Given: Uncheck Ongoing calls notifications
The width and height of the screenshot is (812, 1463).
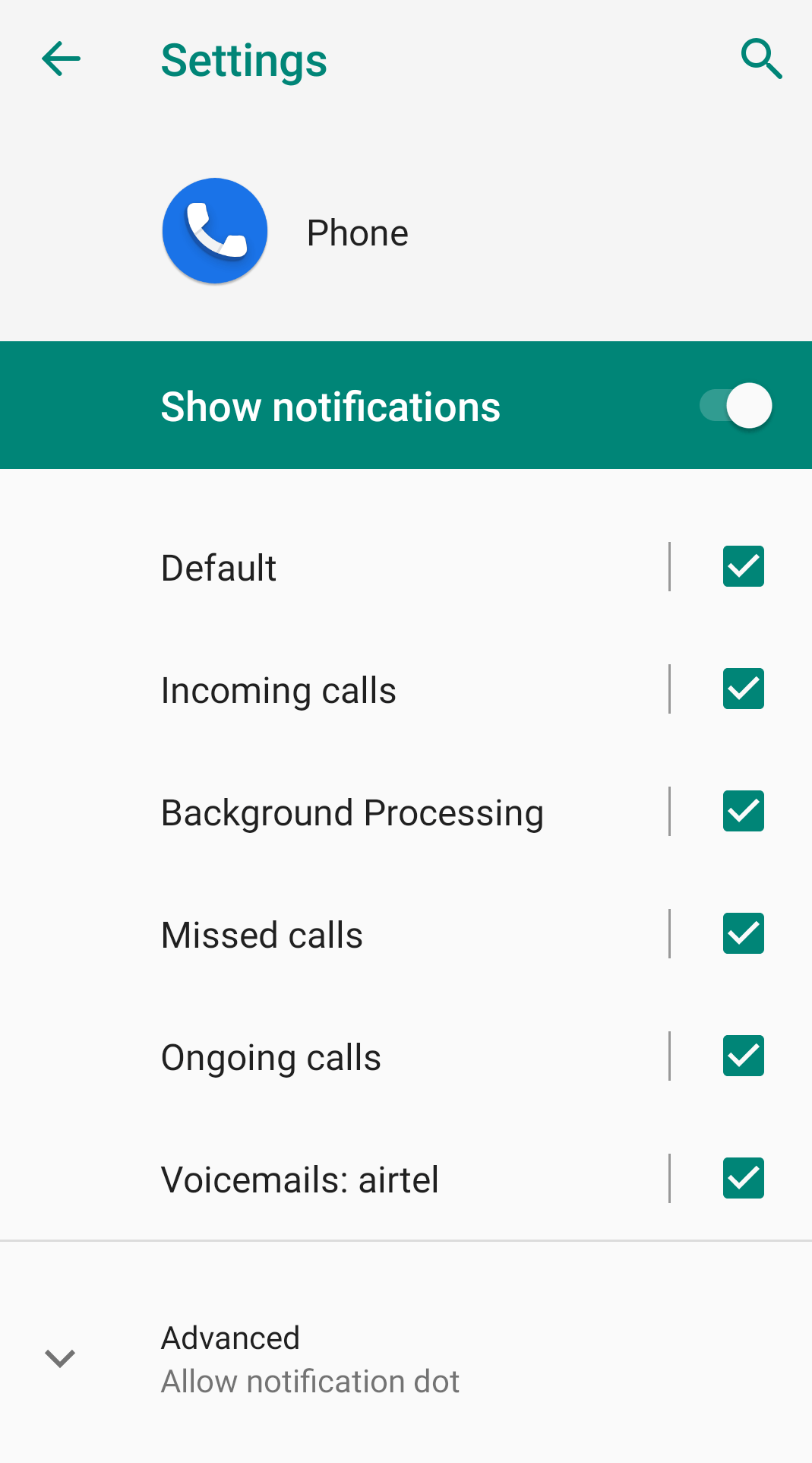Looking at the screenshot, I should point(743,1055).
